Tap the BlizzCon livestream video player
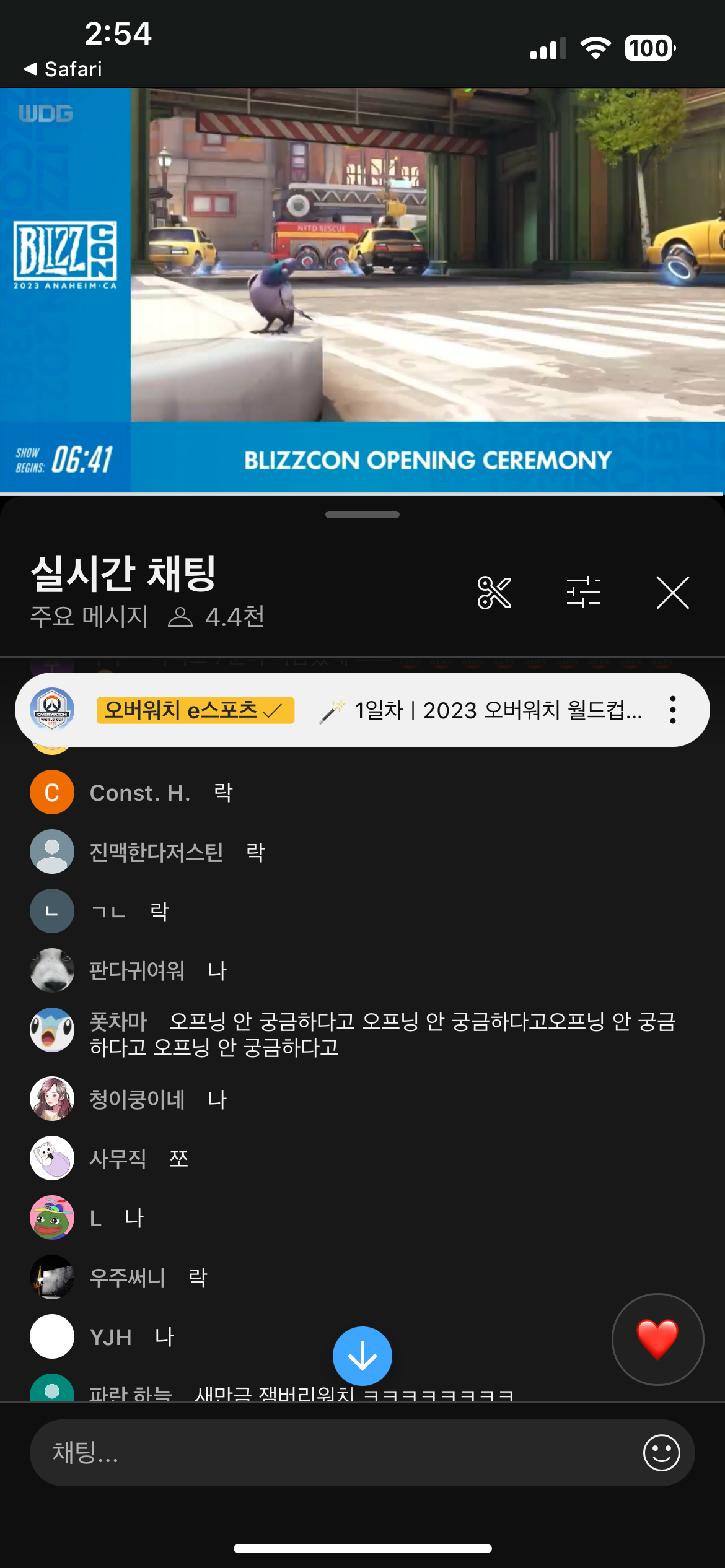Viewport: 725px width, 1568px height. point(362,290)
